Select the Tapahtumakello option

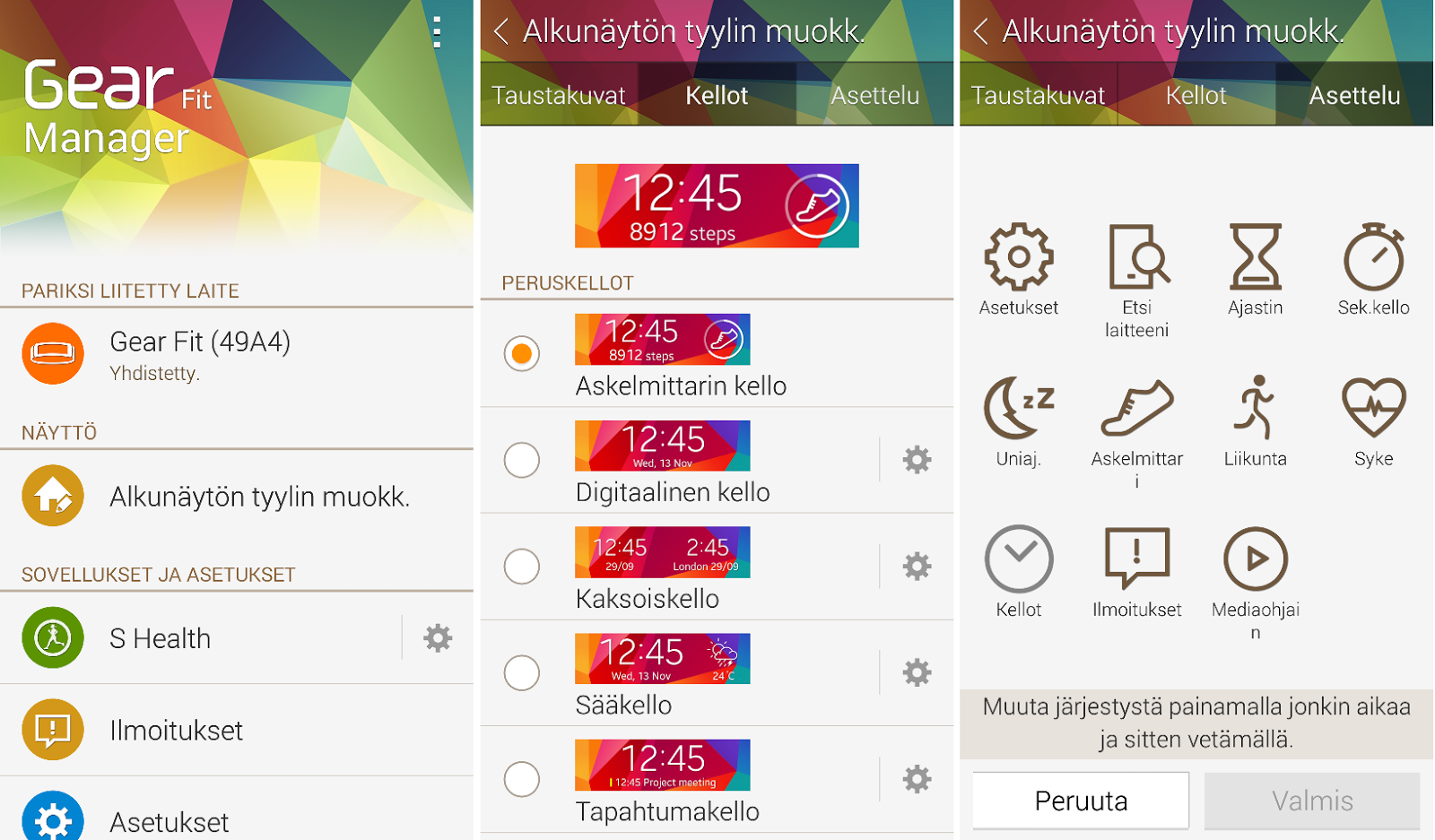(522, 779)
